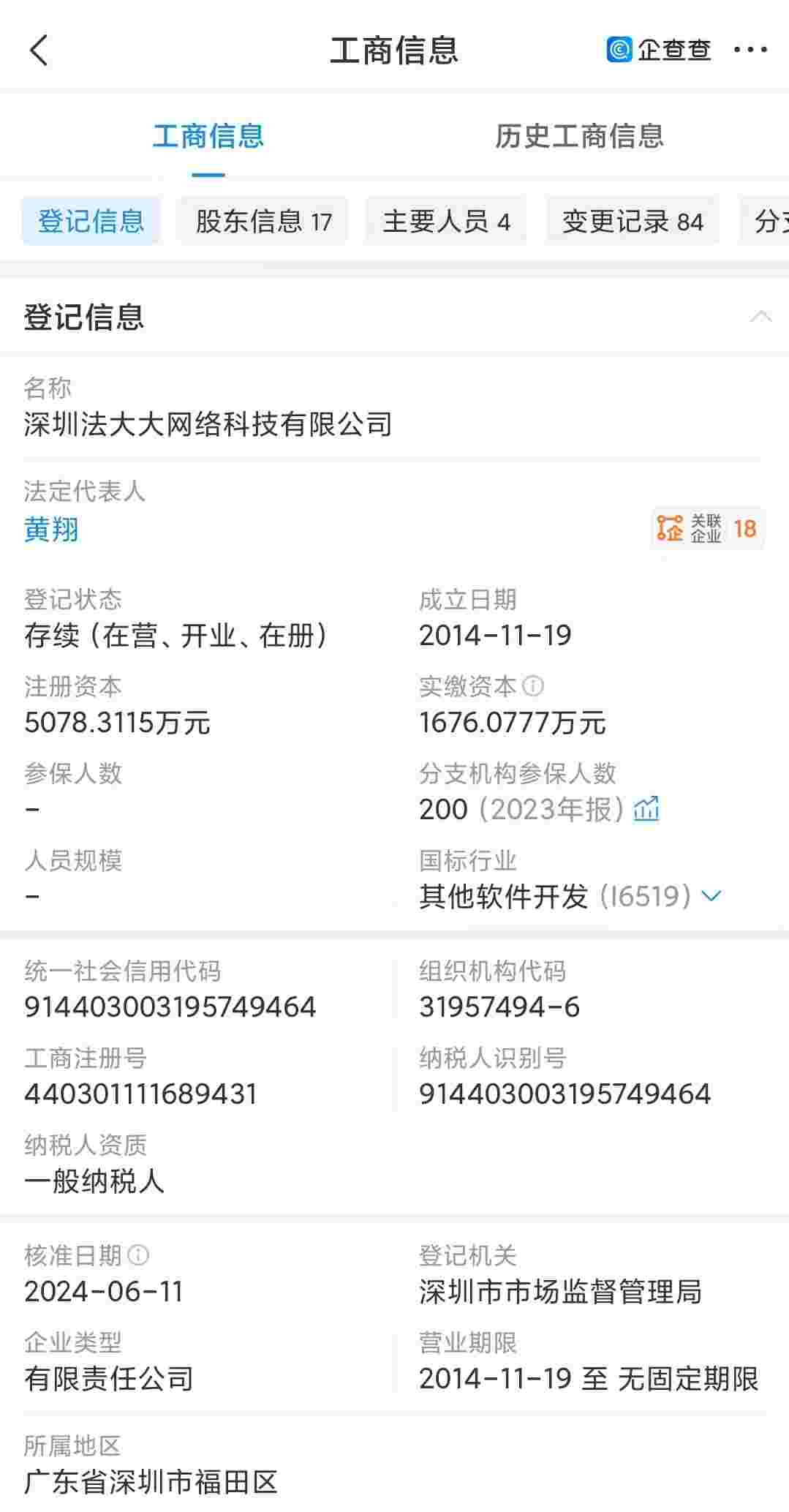789x1512 pixels.
Task: View the 18 关联企业 badge
Action: (x=708, y=528)
